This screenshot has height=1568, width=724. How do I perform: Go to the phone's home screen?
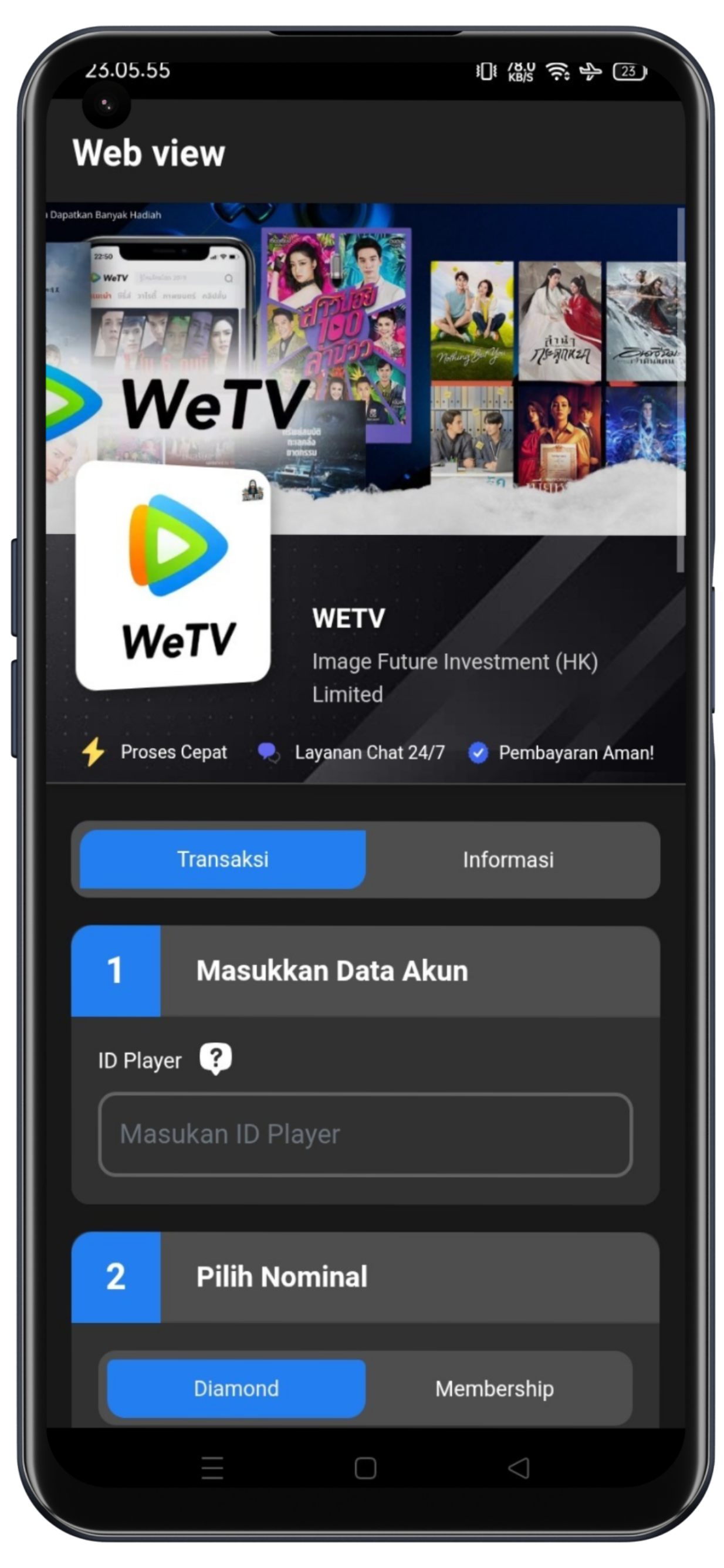point(365,1468)
